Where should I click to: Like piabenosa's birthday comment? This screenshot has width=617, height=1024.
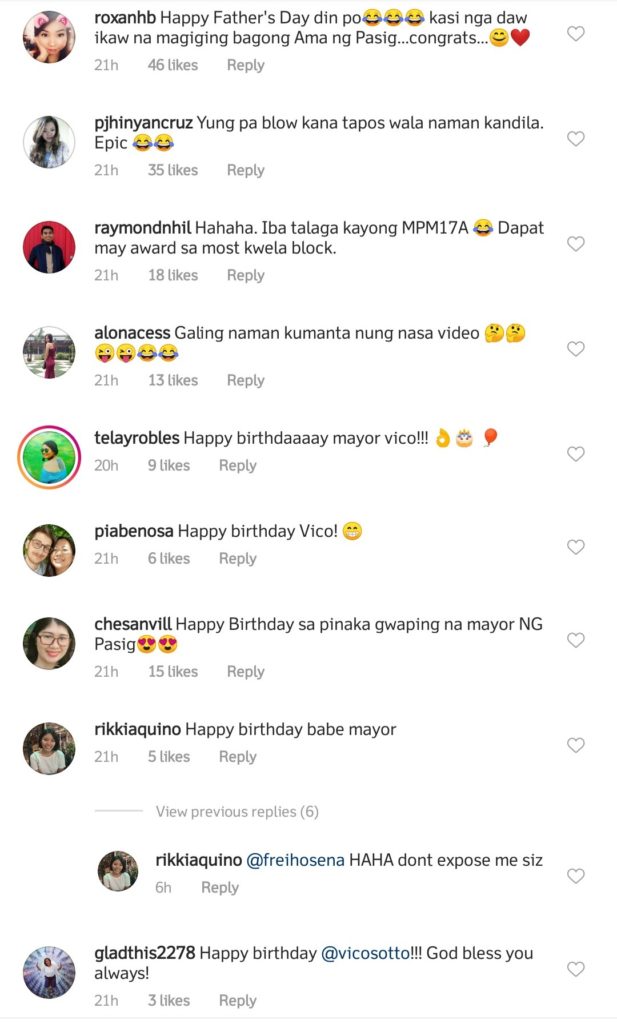click(x=576, y=547)
